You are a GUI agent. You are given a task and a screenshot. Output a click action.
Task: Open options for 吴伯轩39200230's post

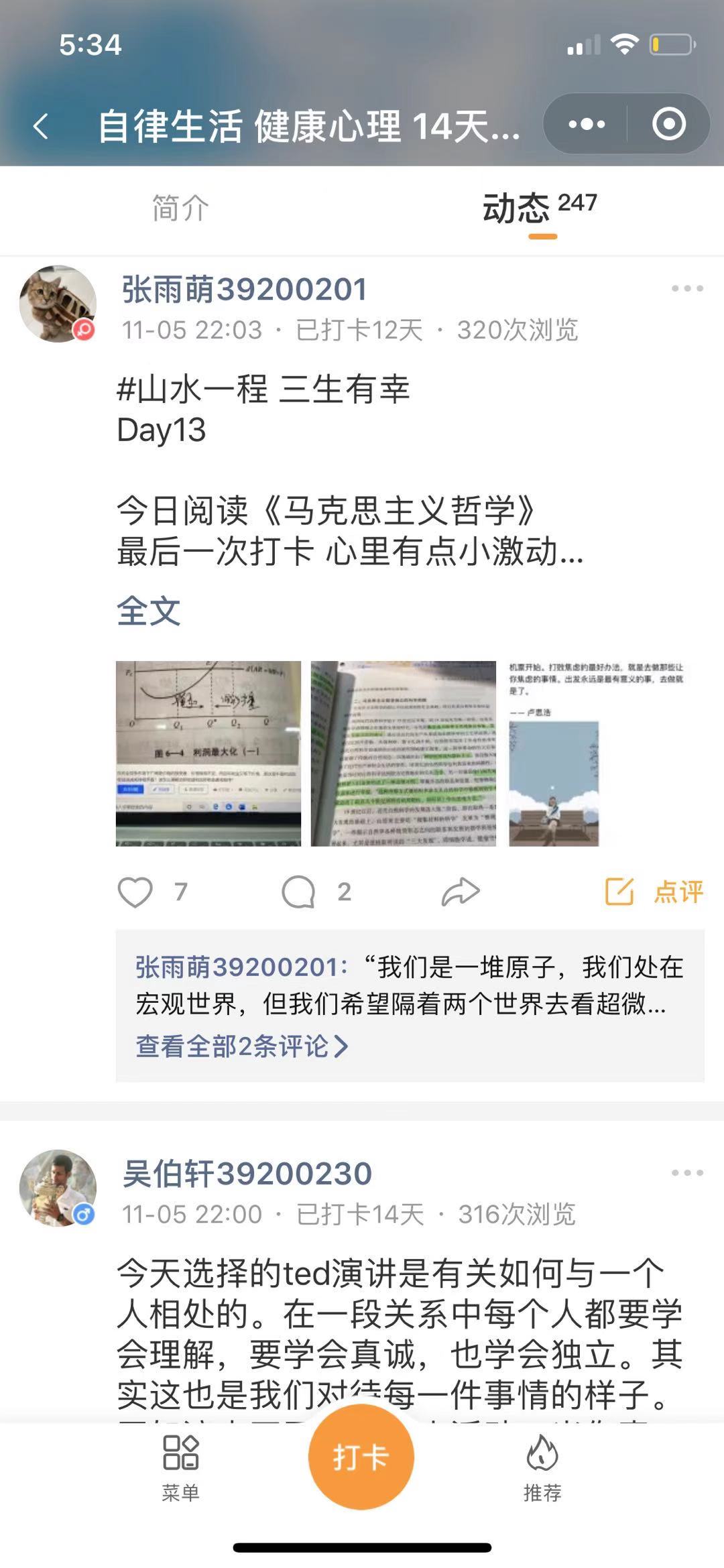pos(687,1173)
